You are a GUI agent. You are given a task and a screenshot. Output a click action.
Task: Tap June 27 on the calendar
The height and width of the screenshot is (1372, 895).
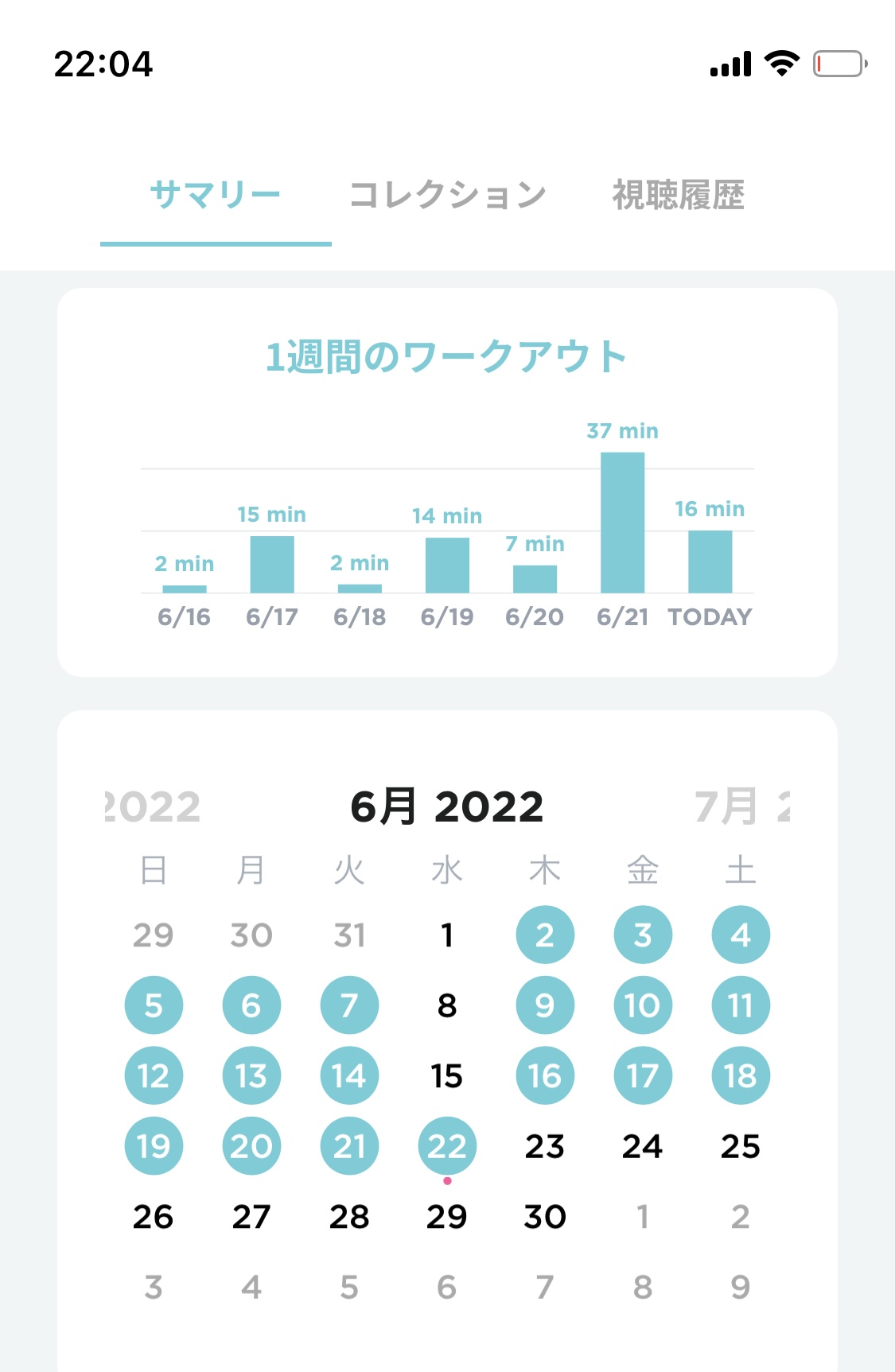click(251, 1217)
